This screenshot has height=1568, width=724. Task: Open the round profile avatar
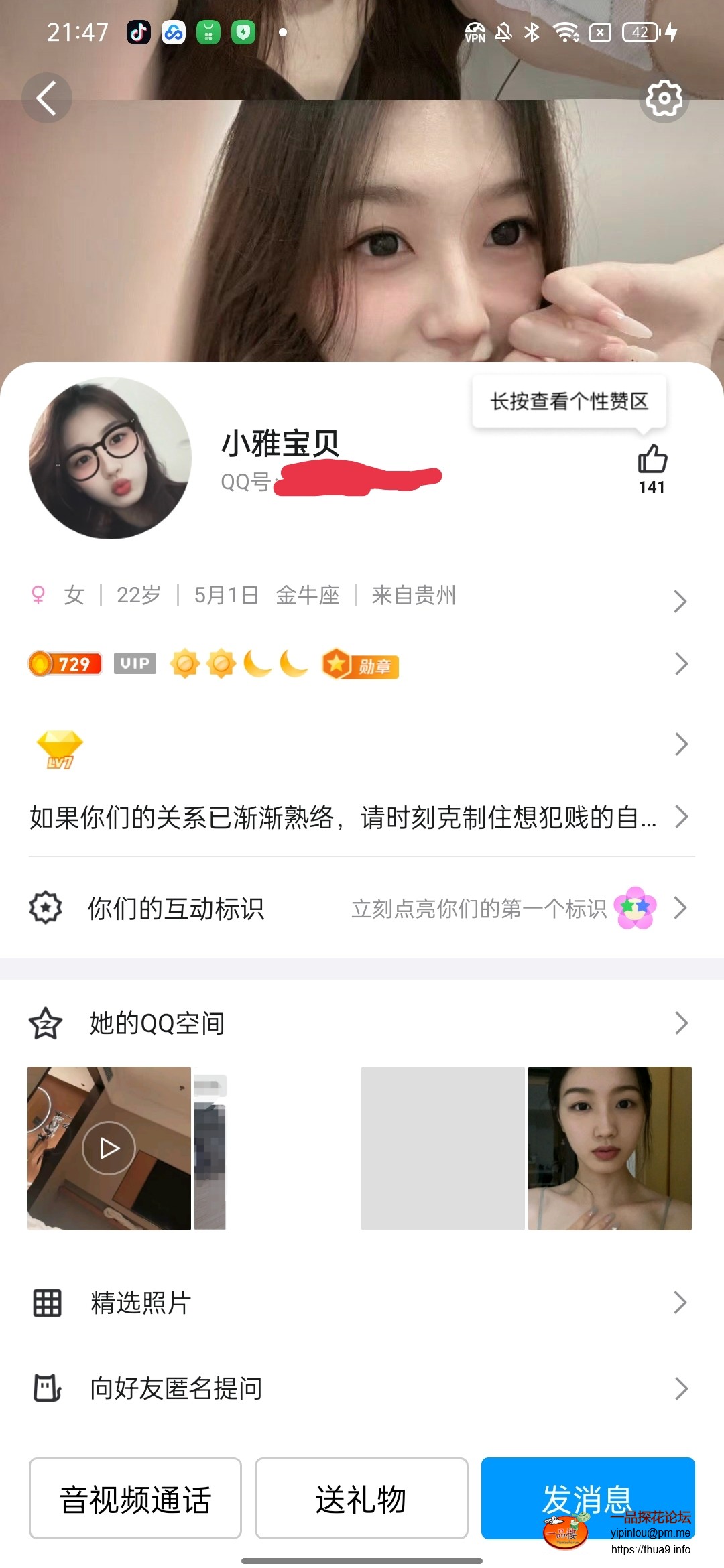click(111, 458)
